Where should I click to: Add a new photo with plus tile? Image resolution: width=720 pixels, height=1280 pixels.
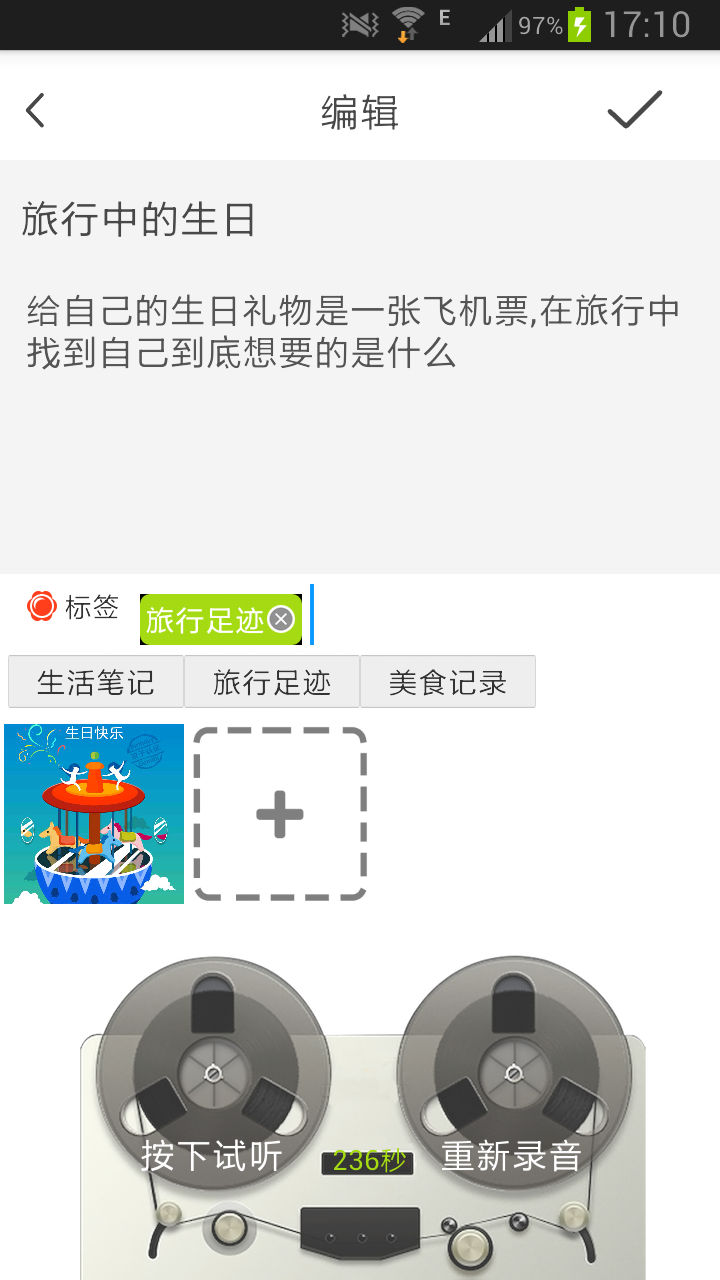coord(280,814)
